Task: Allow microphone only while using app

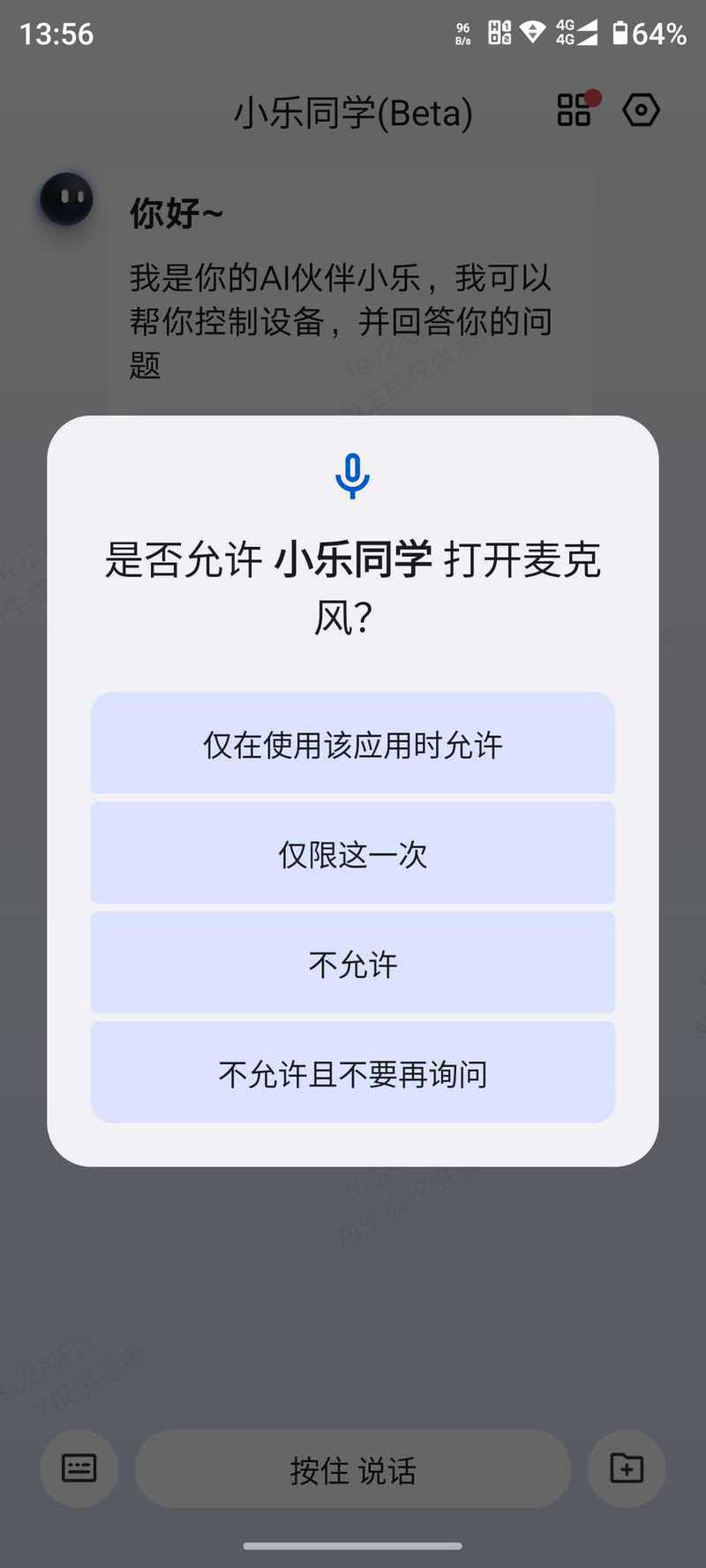Action: click(x=353, y=744)
